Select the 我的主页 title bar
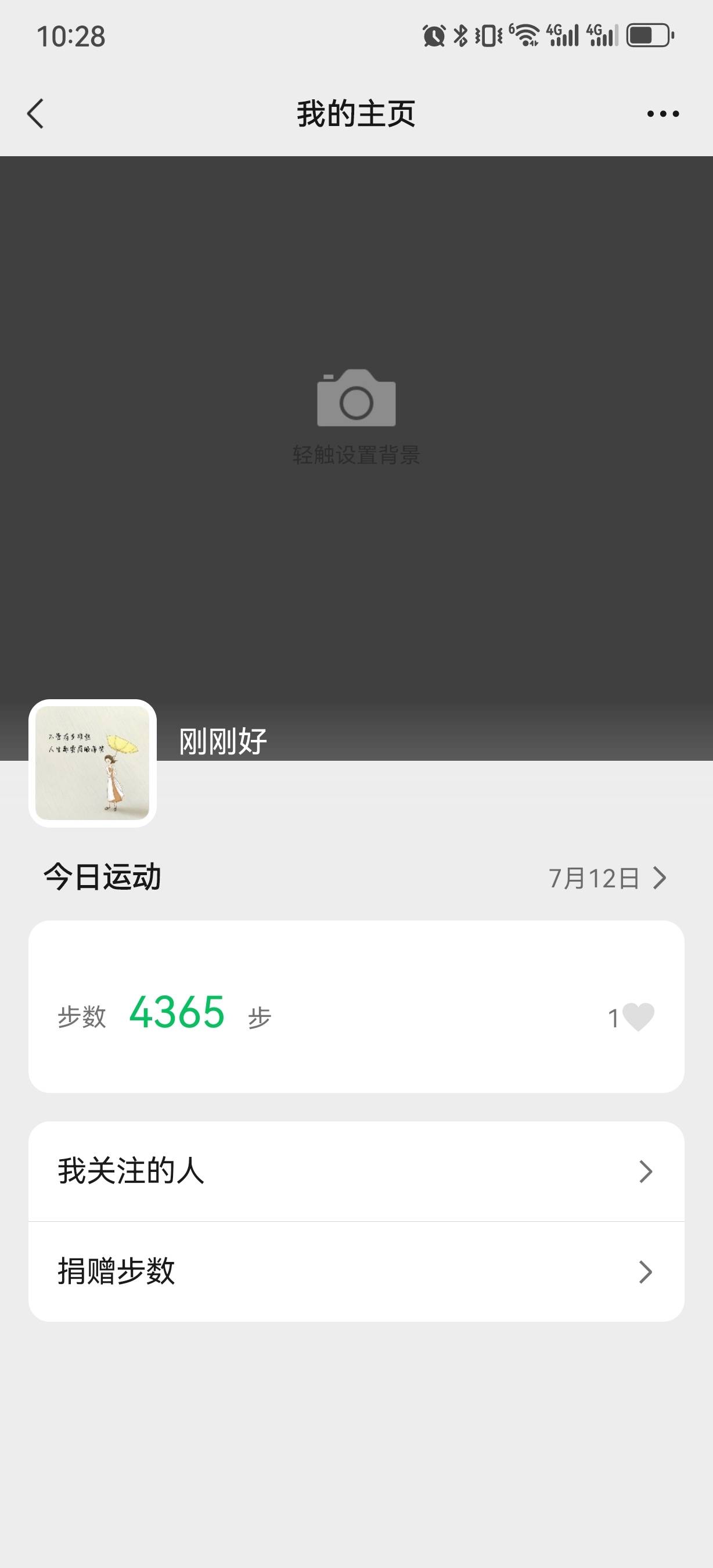 point(356,113)
